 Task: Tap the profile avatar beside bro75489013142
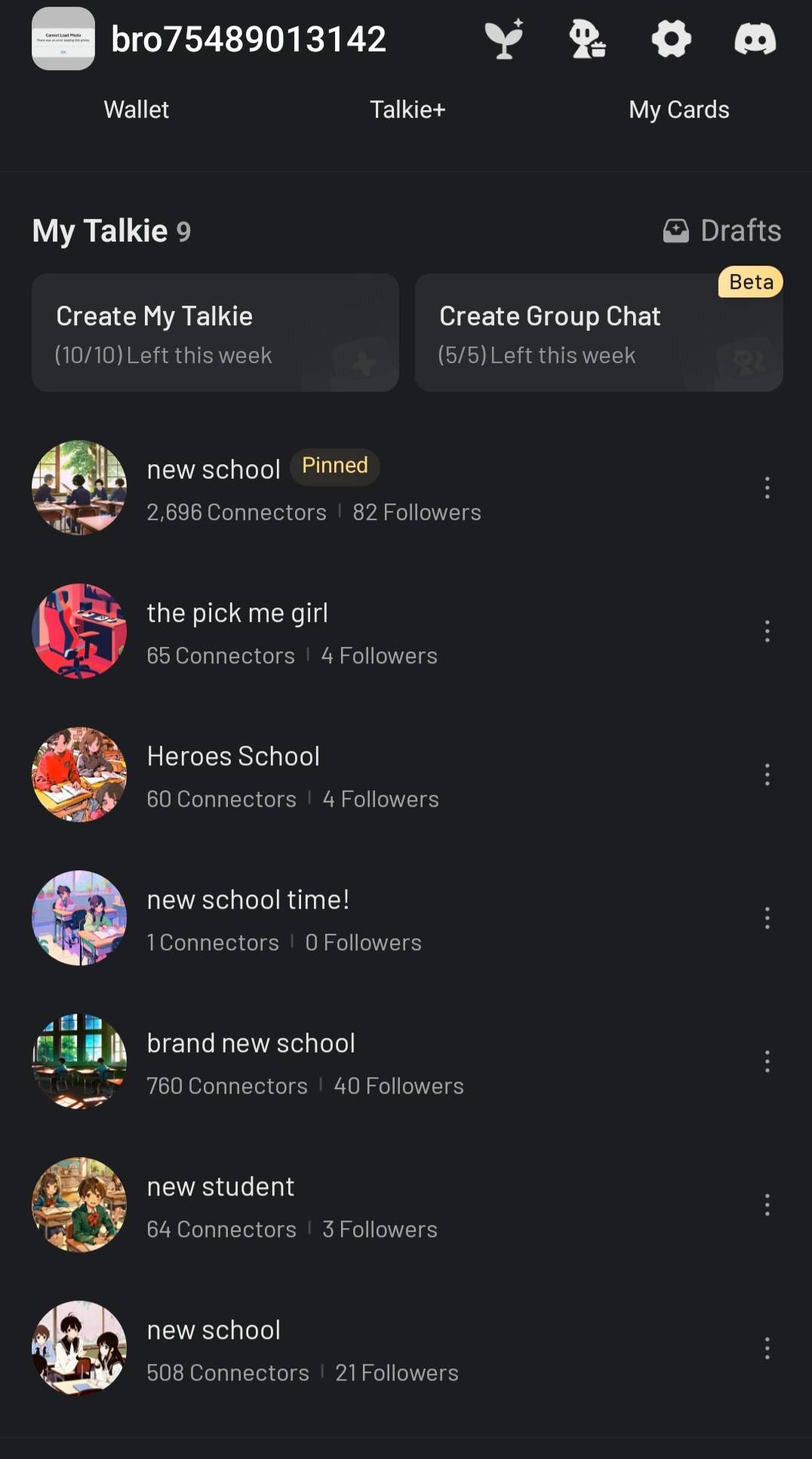coord(63,38)
